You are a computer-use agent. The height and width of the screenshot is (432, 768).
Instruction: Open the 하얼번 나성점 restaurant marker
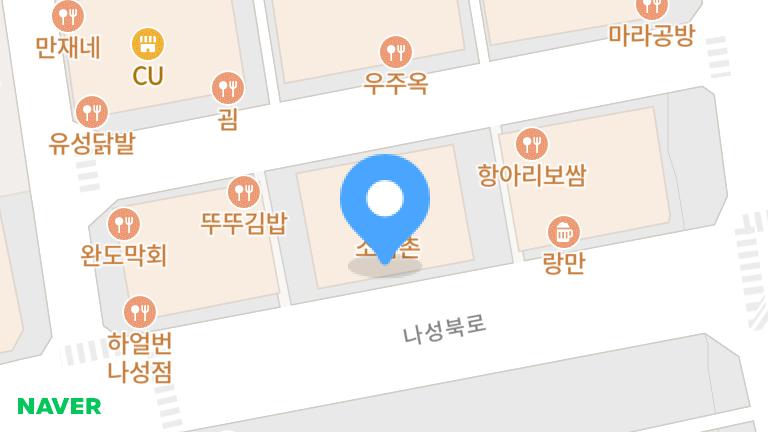[140, 312]
